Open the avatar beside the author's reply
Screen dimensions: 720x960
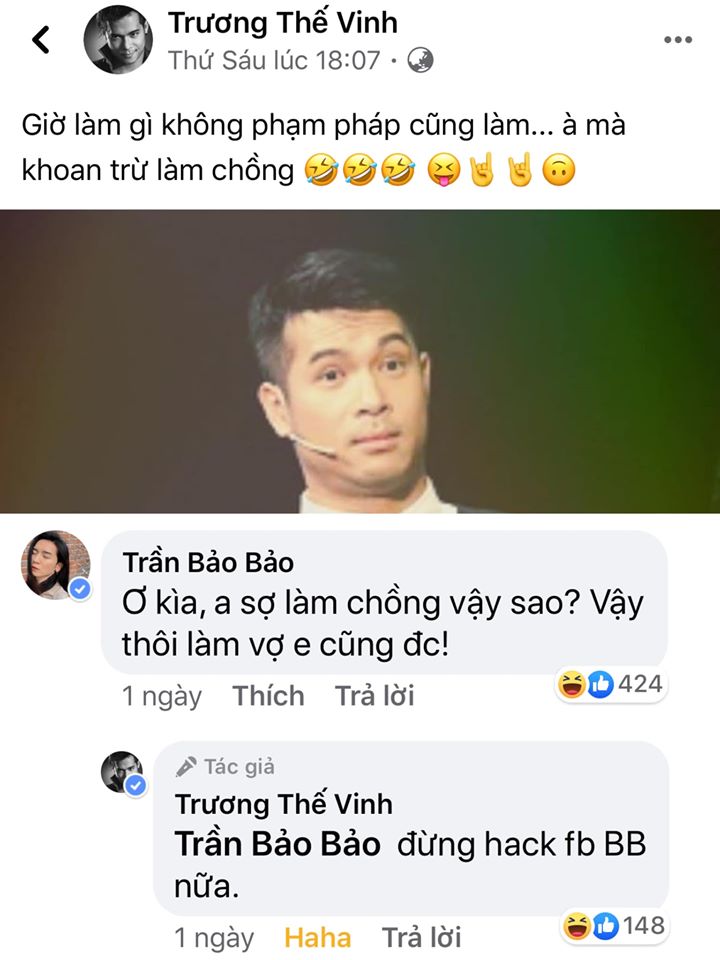(x=123, y=772)
